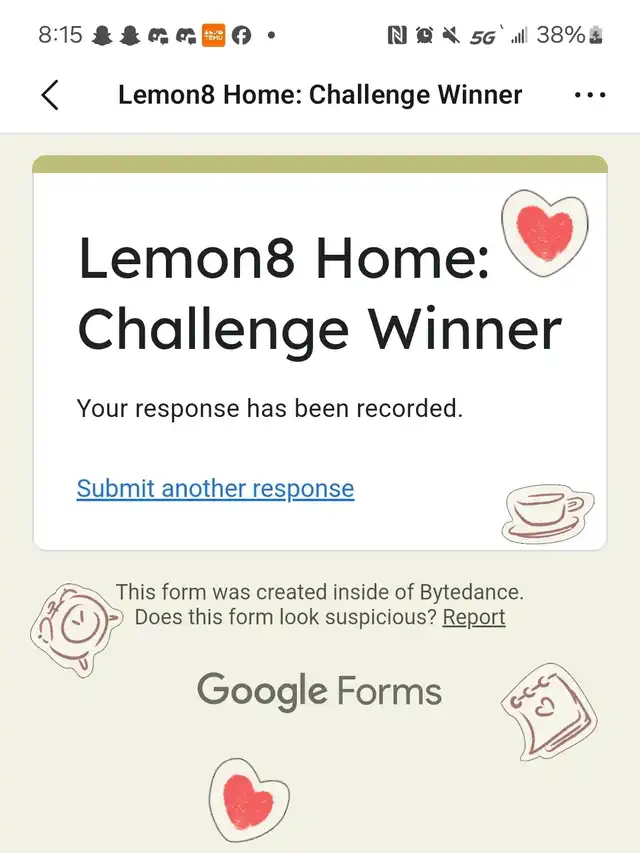Open the Google Forms link

point(319,691)
